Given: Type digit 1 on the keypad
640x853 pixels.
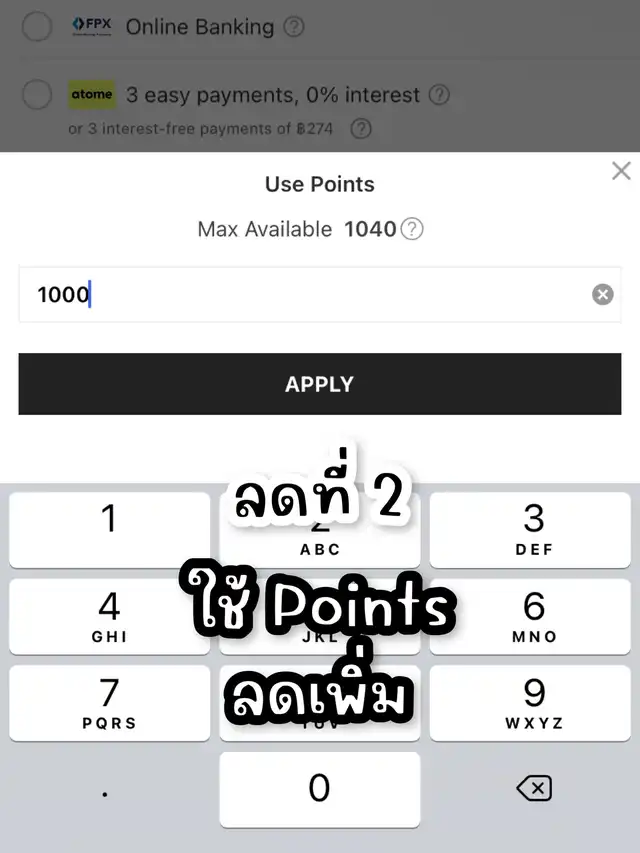Looking at the screenshot, I should [x=109, y=529].
